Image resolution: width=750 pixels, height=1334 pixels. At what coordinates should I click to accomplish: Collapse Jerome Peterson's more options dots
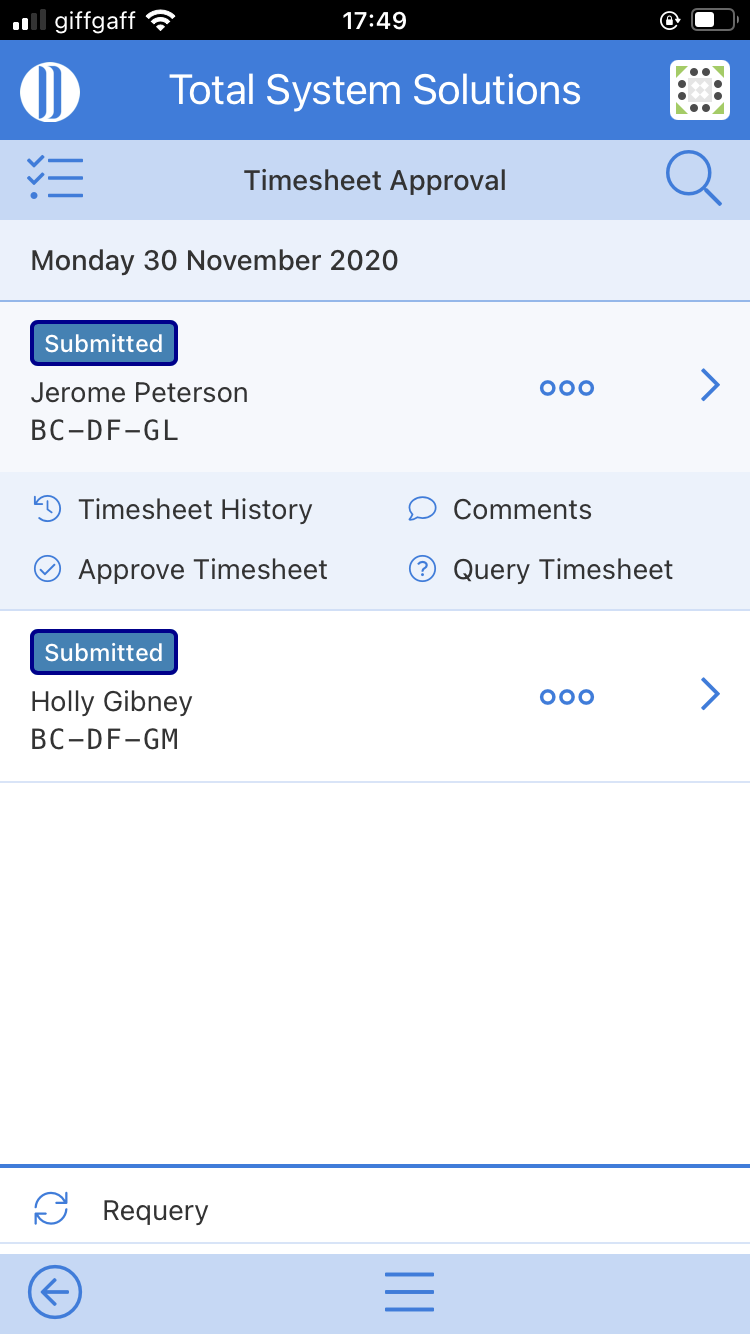tap(567, 388)
